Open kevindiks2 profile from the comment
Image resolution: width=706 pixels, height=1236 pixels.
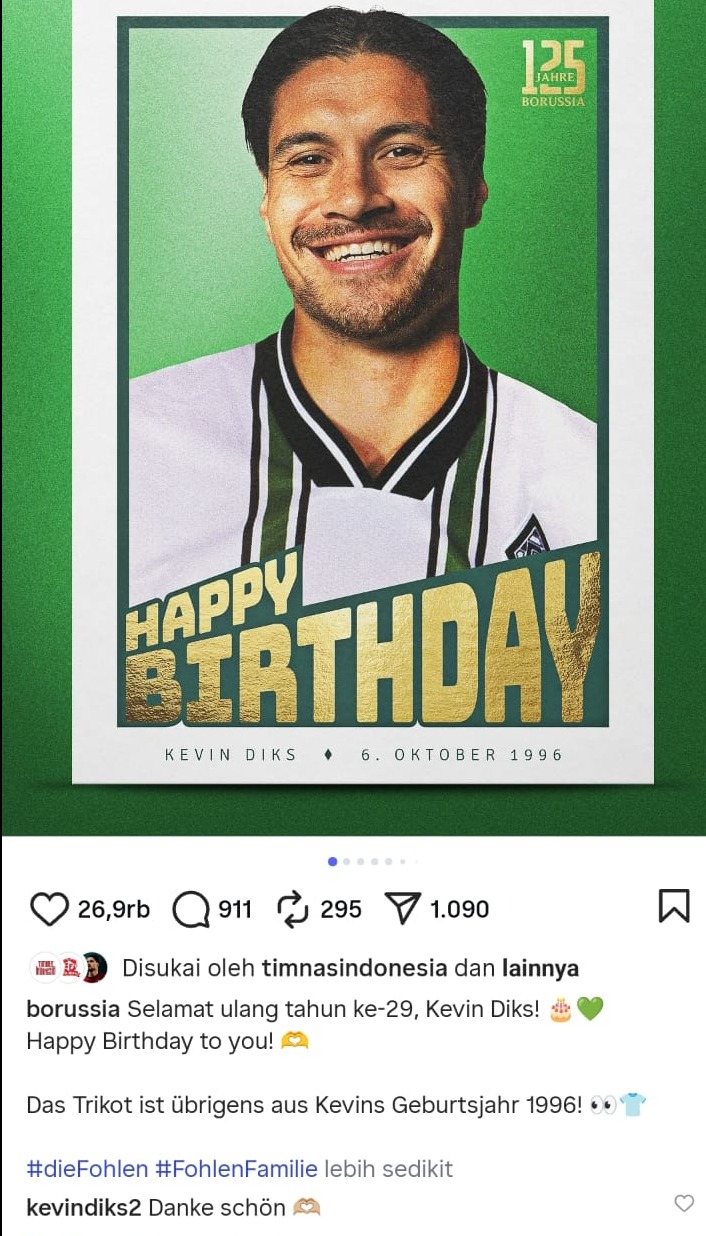coord(83,1207)
